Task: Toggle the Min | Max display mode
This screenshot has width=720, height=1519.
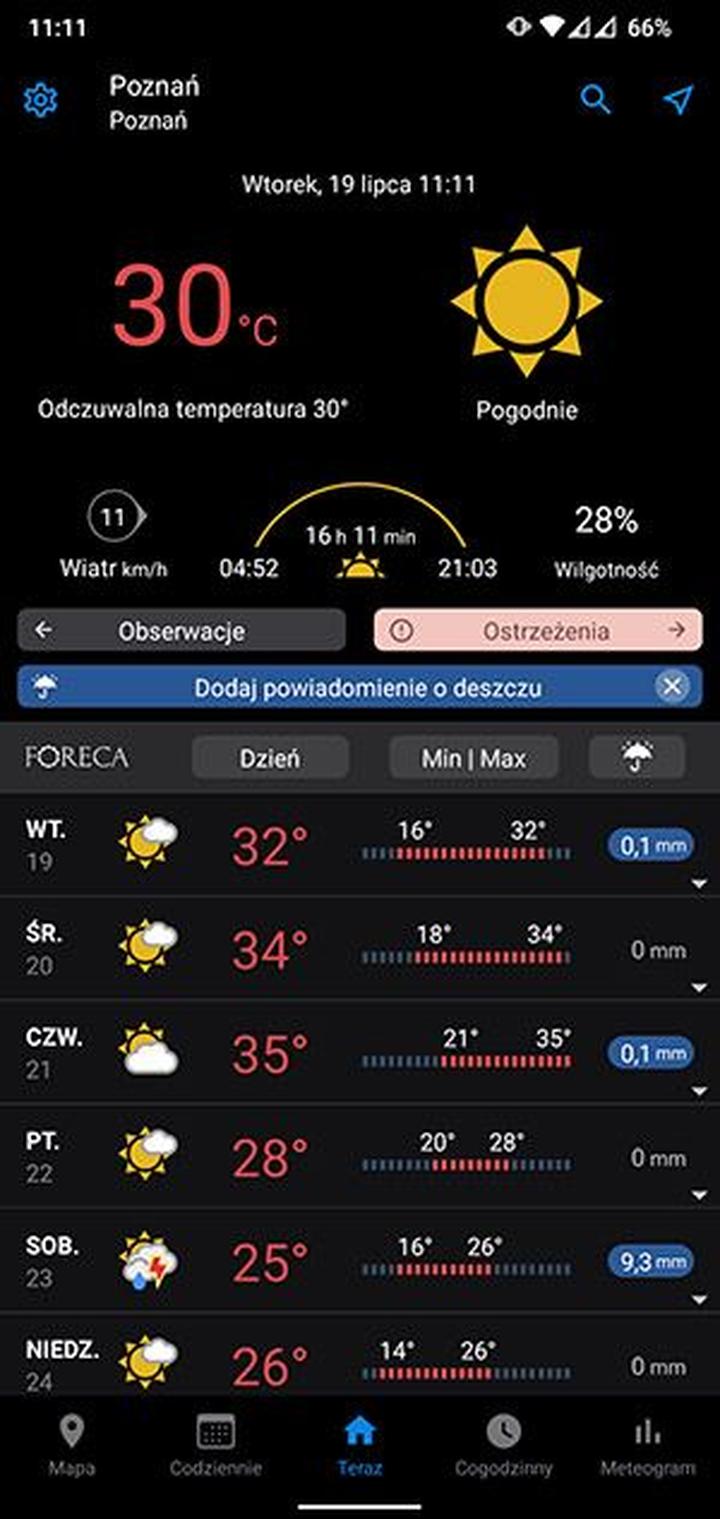Action: [473, 758]
